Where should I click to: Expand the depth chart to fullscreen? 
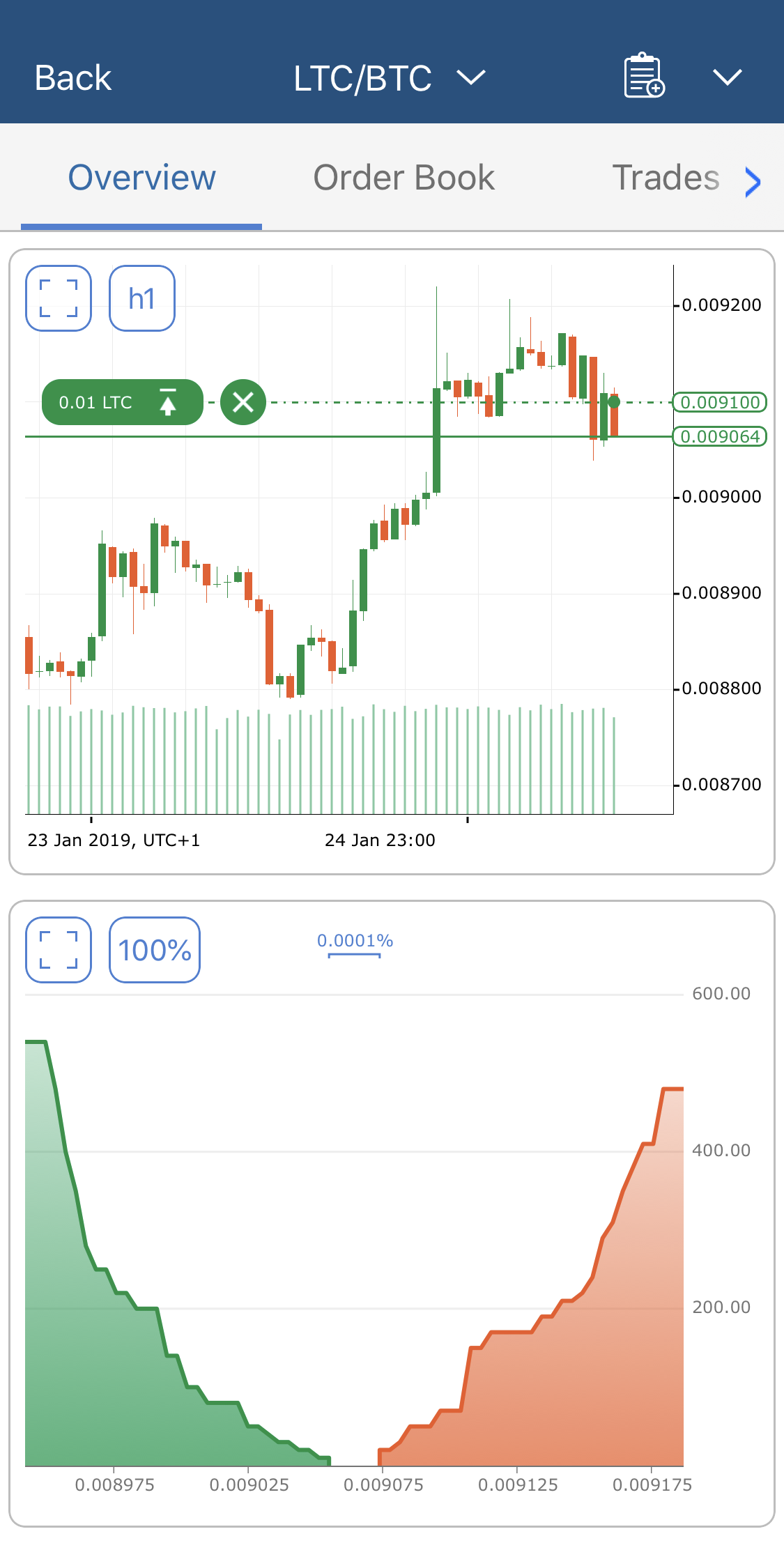59,950
